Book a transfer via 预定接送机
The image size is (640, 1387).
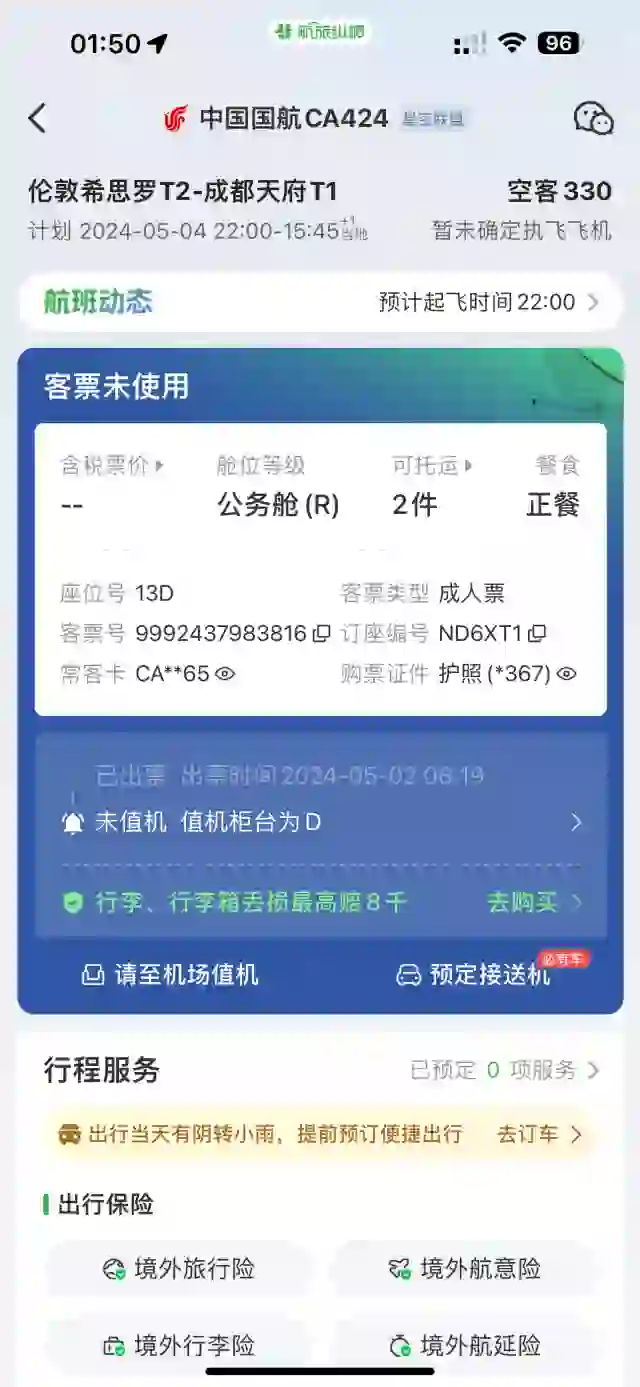(x=475, y=974)
